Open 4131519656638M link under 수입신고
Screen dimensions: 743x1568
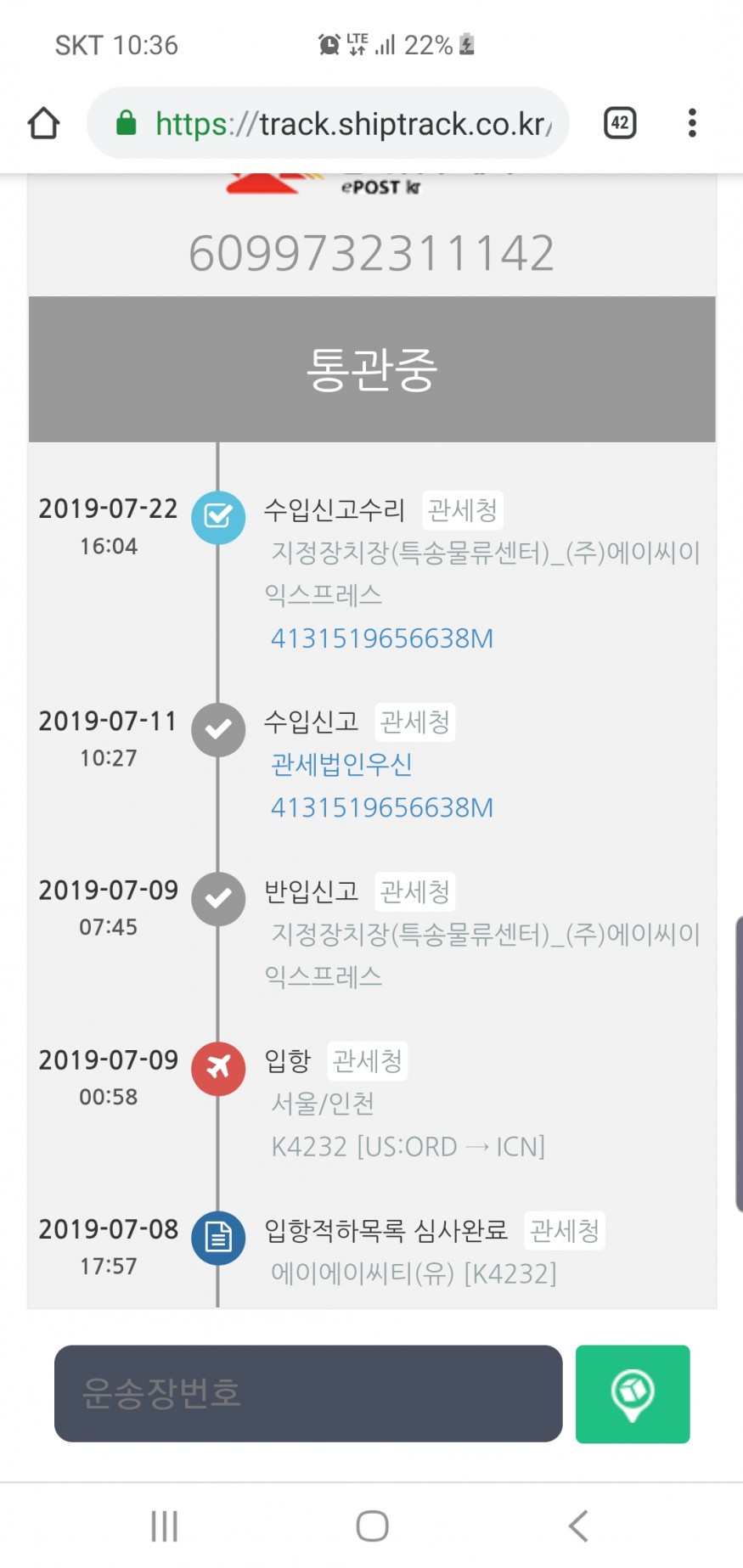point(382,807)
